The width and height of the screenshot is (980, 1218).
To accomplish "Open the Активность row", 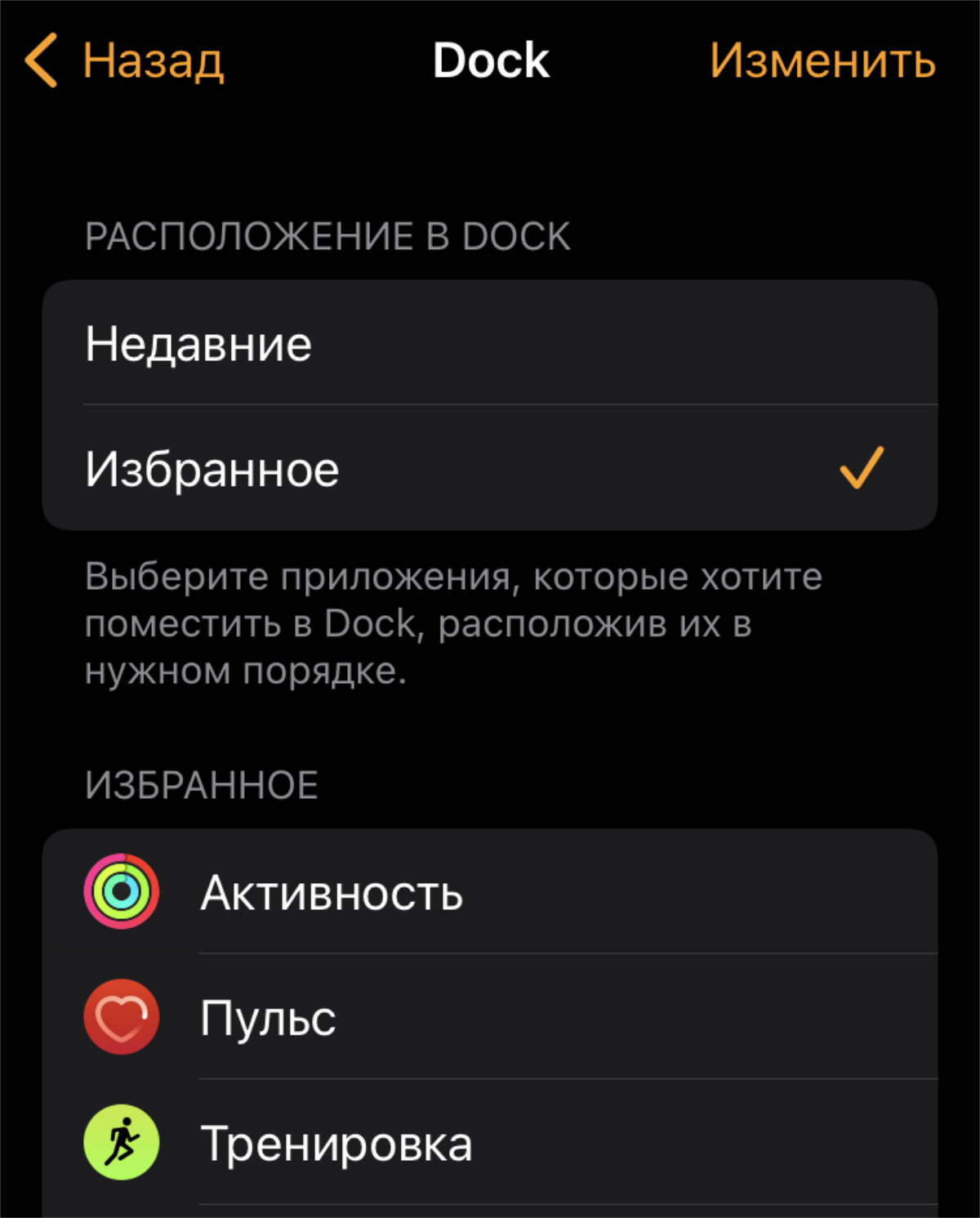I will pyautogui.click(x=490, y=892).
